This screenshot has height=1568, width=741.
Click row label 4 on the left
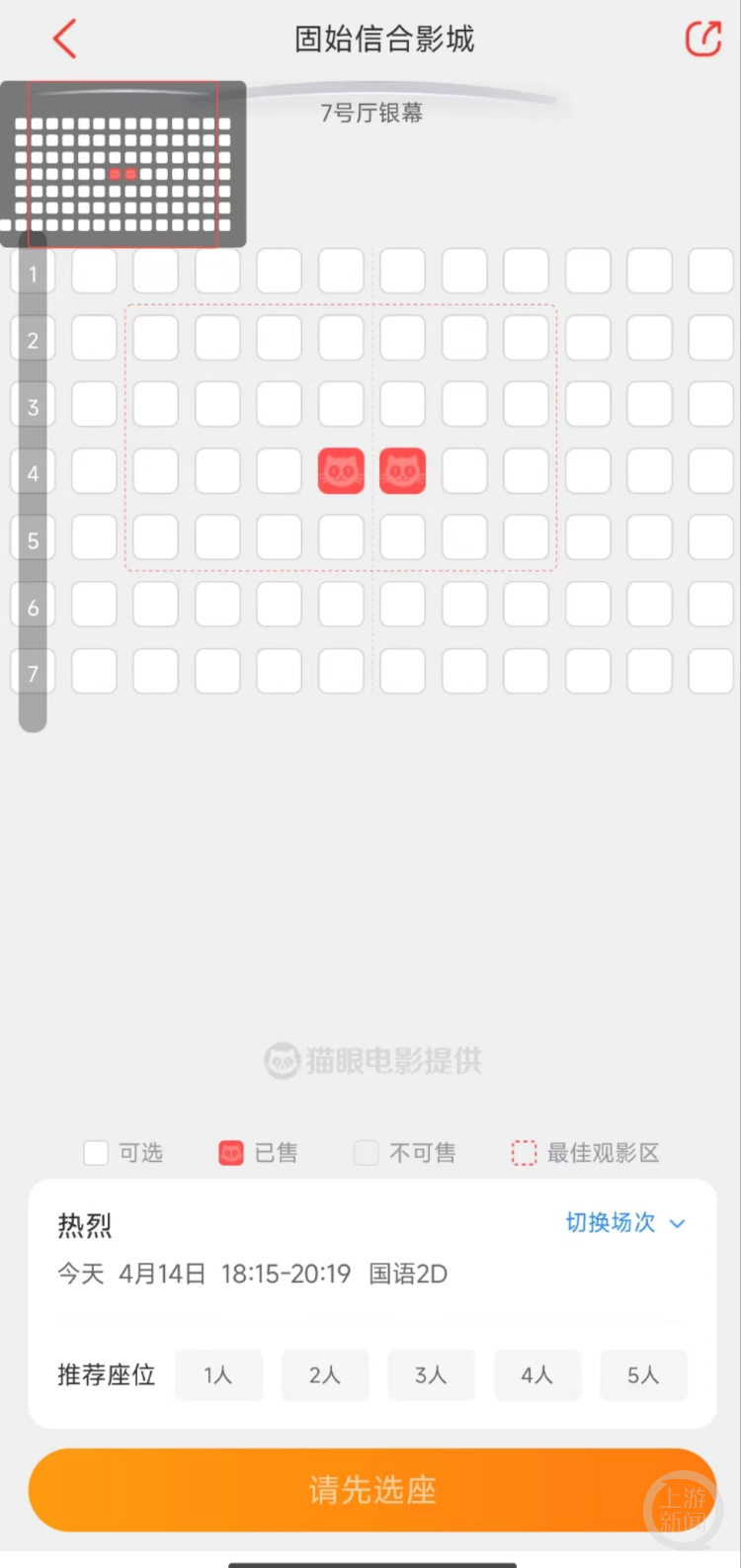tap(33, 471)
